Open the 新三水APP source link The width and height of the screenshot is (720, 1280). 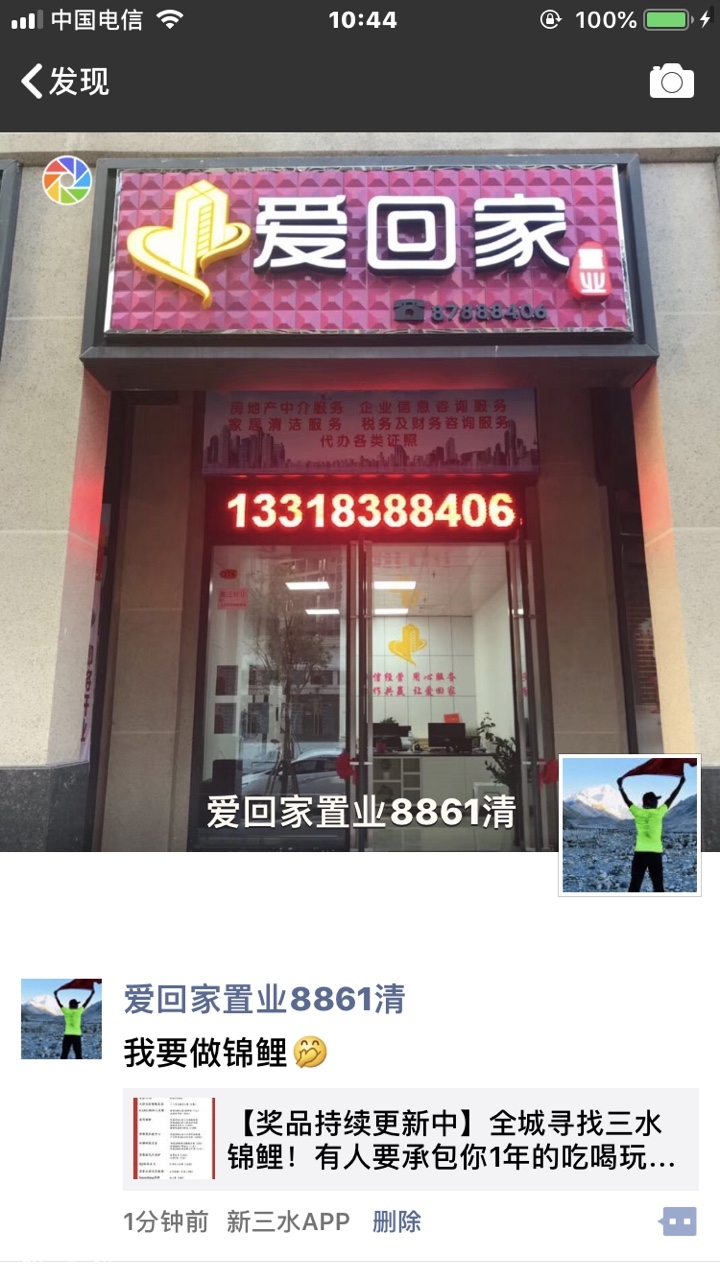tap(288, 1221)
